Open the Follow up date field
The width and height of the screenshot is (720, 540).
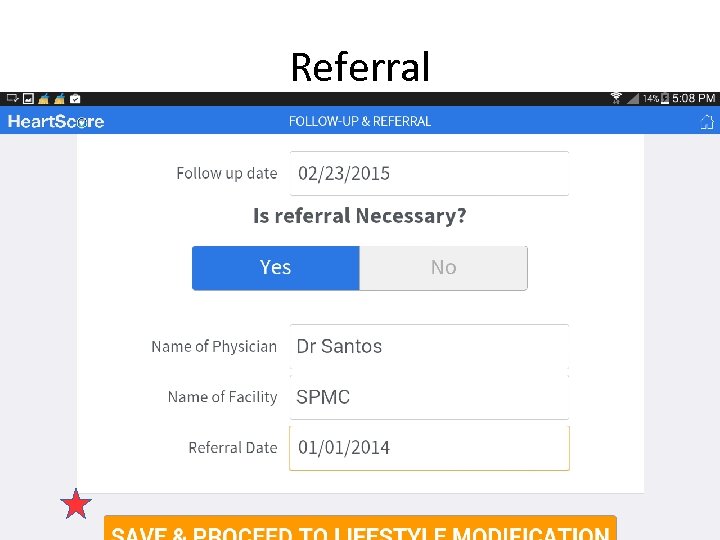coord(429,173)
